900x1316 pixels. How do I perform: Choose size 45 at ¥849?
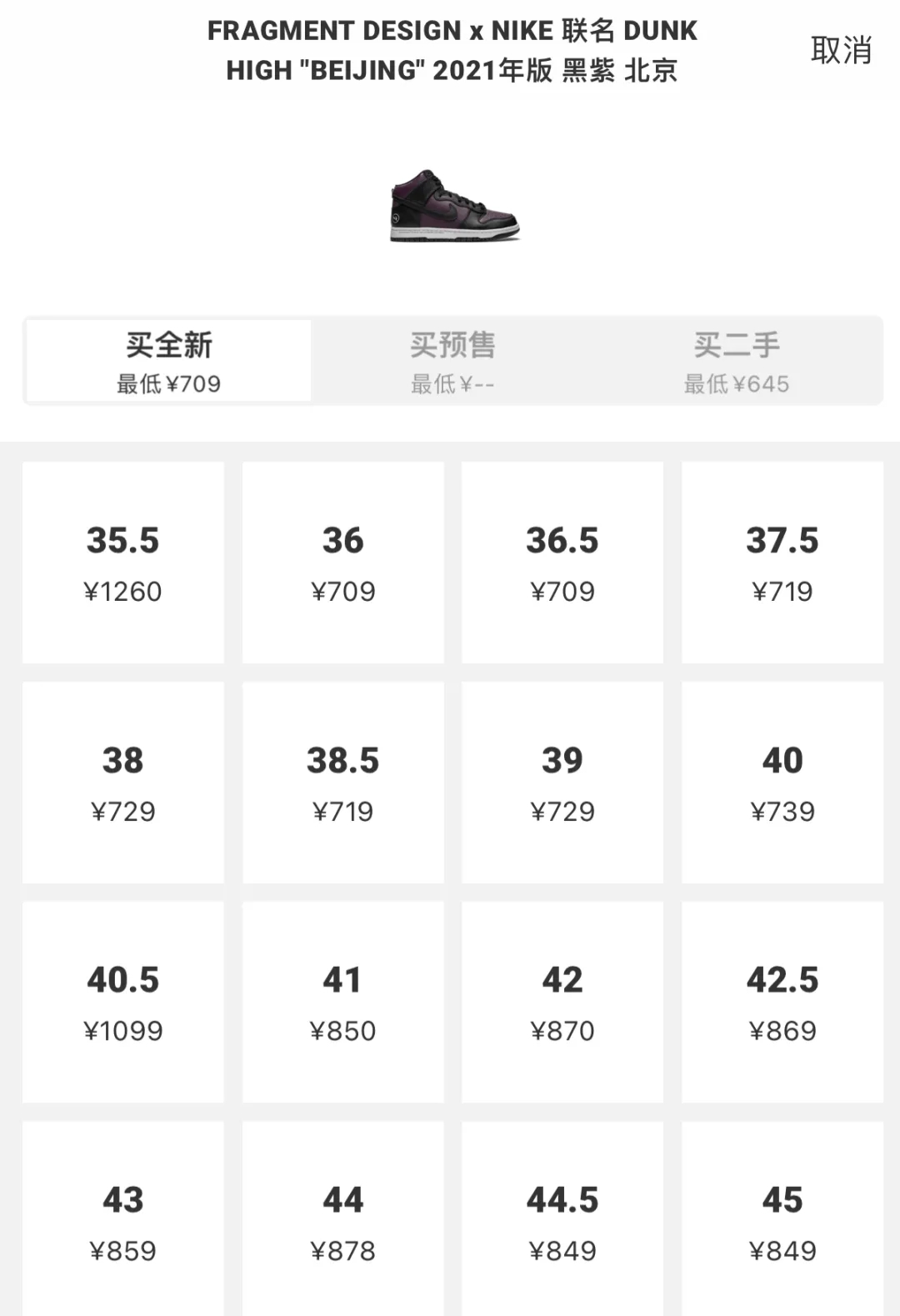click(x=782, y=1221)
